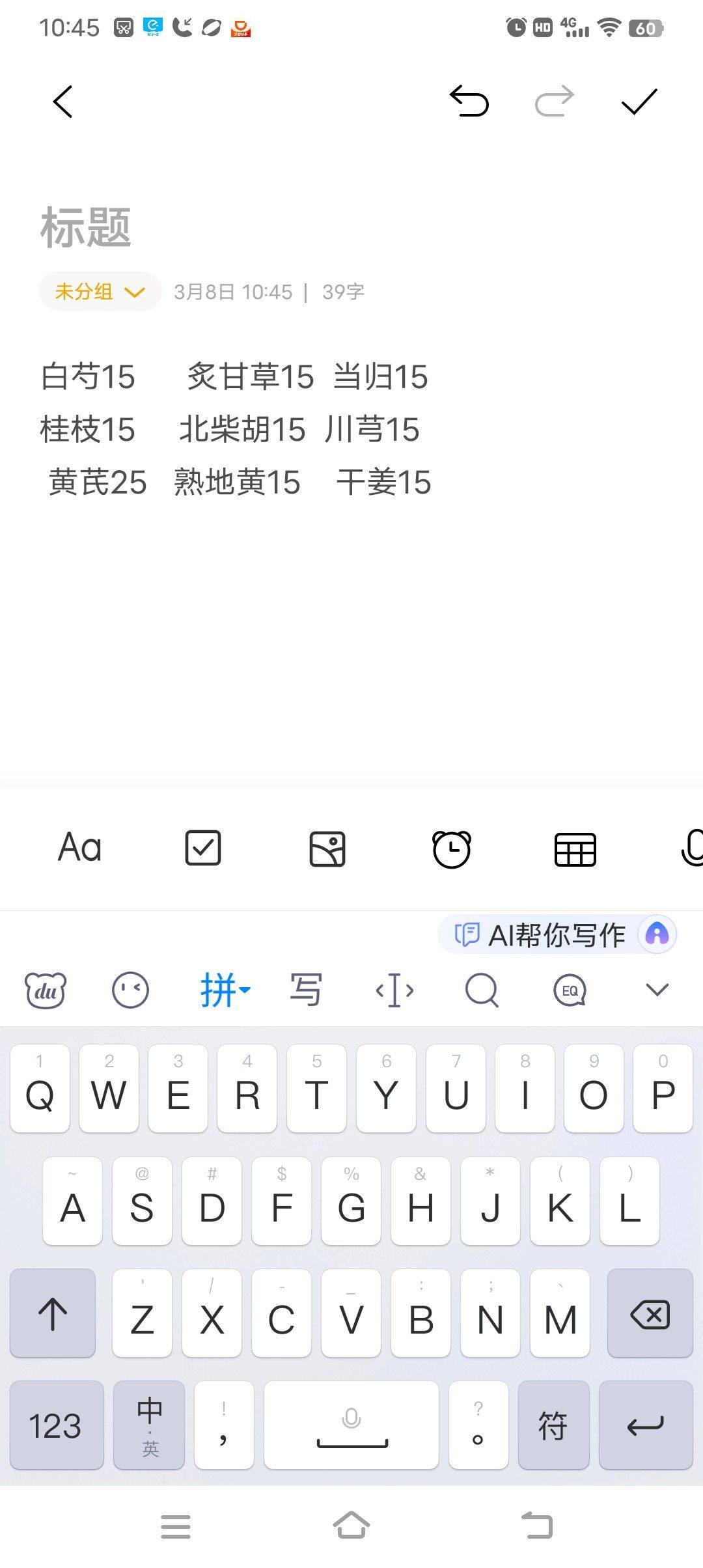This screenshot has width=703, height=1568.
Task: Save the note with the checkmark
Action: coord(639,102)
